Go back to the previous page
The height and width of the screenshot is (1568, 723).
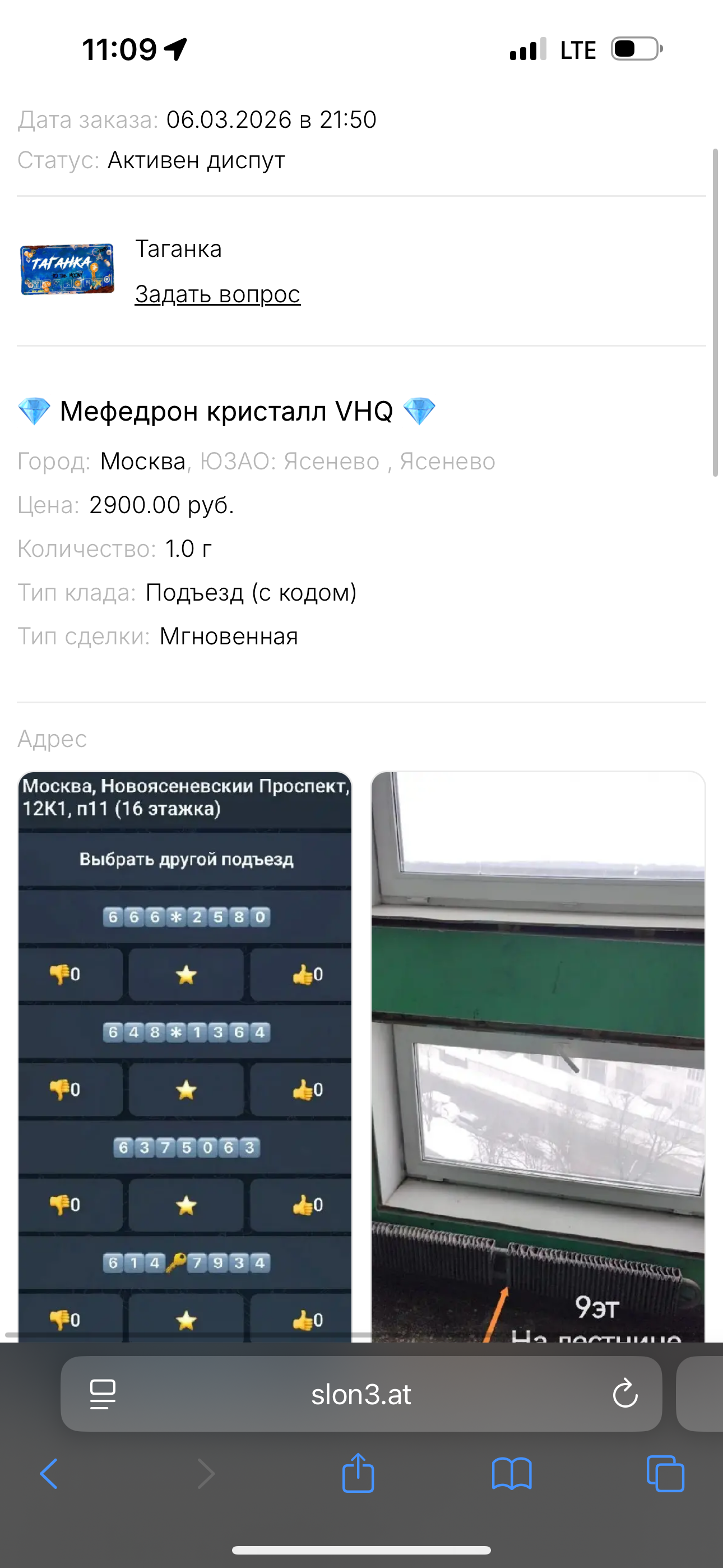49,1474
